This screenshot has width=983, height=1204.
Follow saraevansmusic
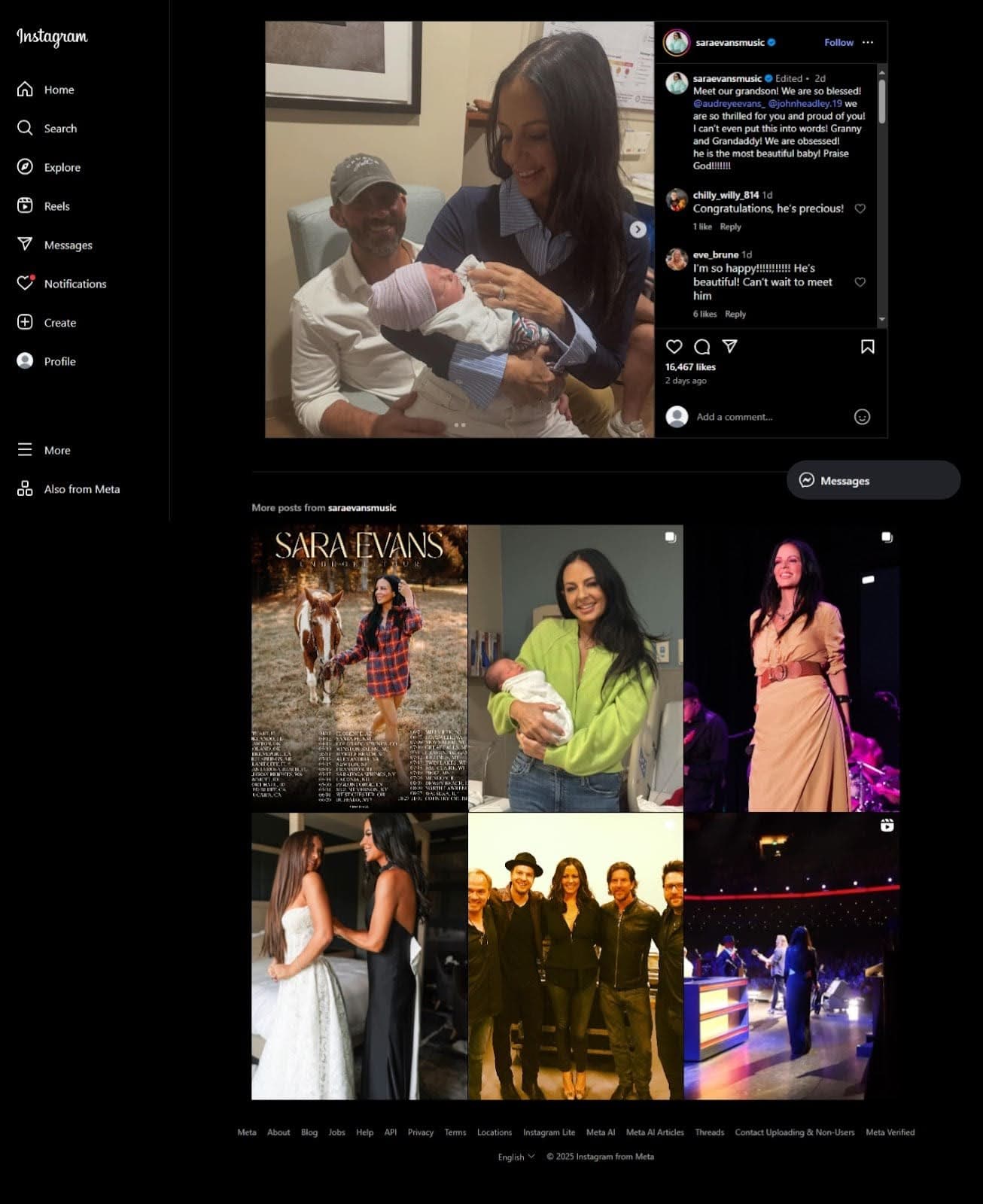point(838,43)
